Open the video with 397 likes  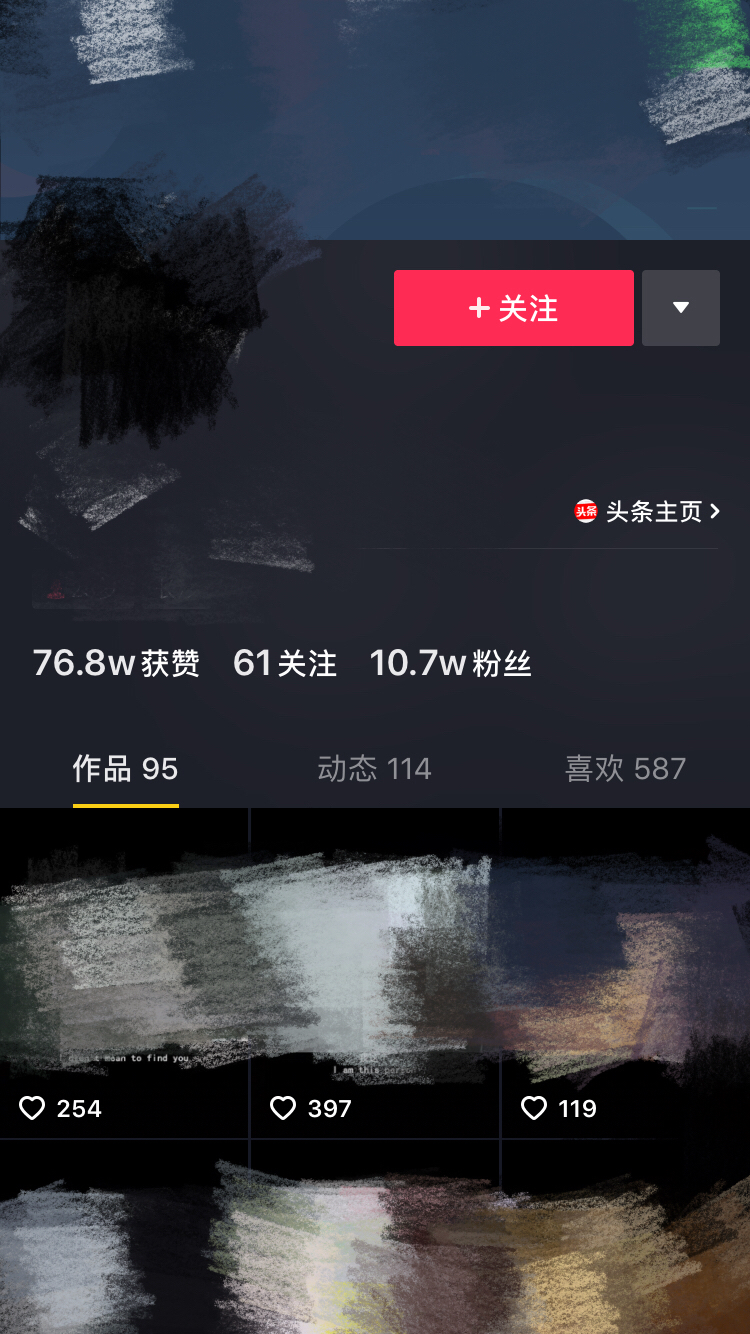[x=374, y=970]
